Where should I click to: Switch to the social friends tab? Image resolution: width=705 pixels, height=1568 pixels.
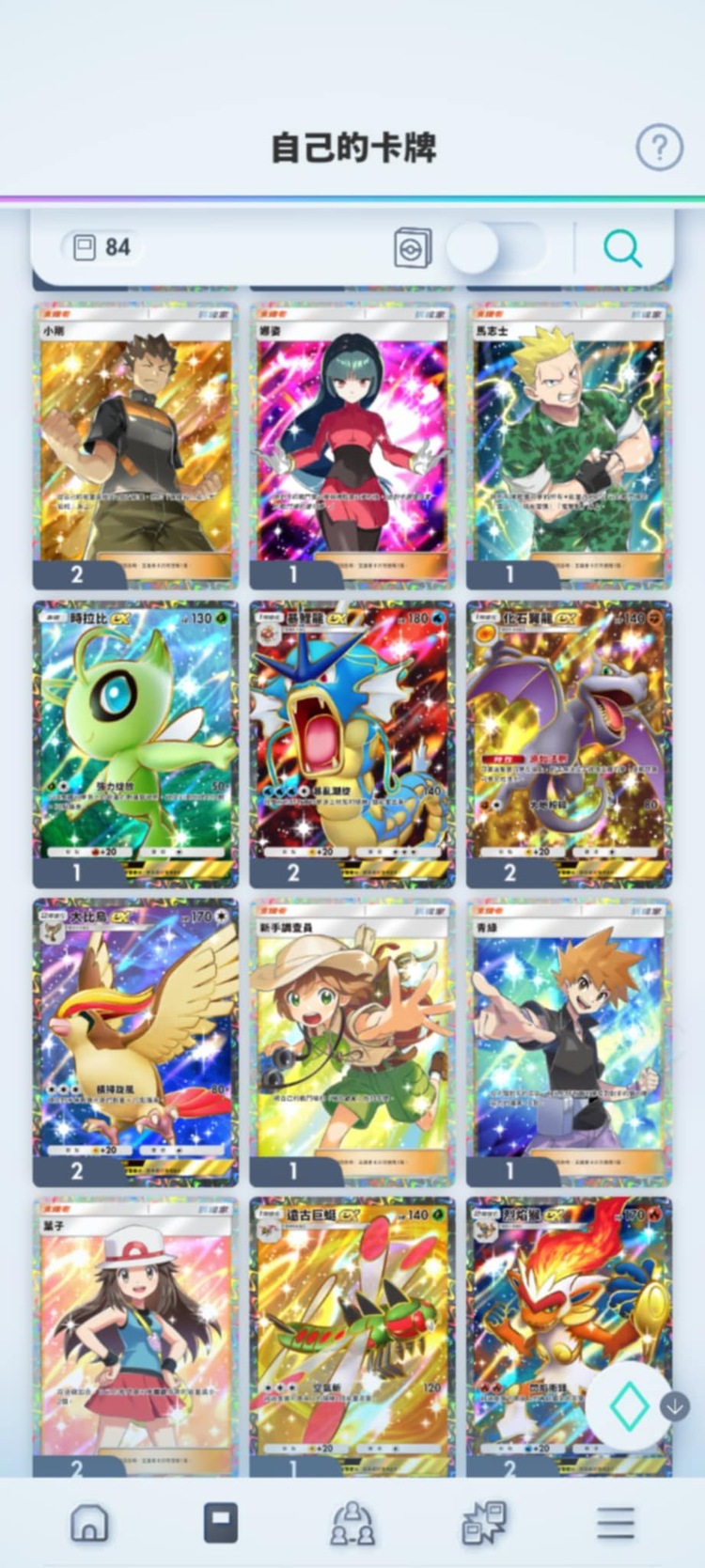coord(352,1522)
